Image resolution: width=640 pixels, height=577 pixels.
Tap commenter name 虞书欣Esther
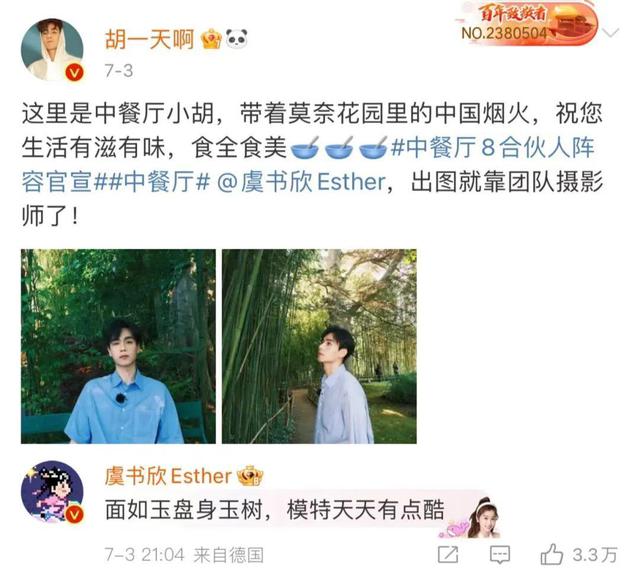tap(167, 476)
